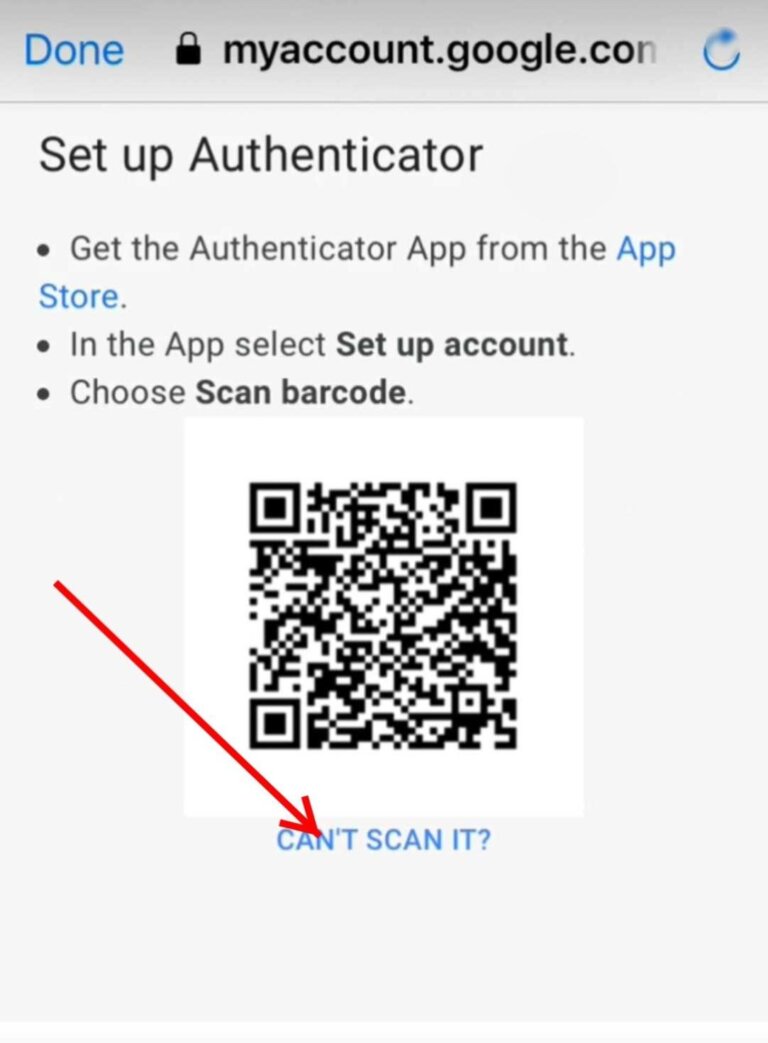Image resolution: width=768 pixels, height=1043 pixels.
Task: Tap Done to close the browser view
Action: point(74,49)
